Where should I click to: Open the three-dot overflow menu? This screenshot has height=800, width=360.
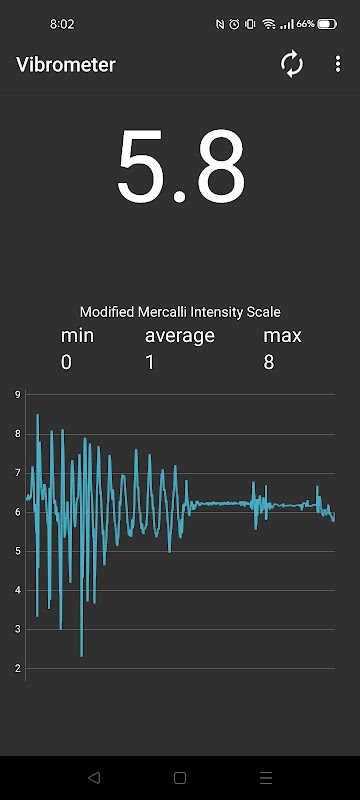[x=338, y=64]
